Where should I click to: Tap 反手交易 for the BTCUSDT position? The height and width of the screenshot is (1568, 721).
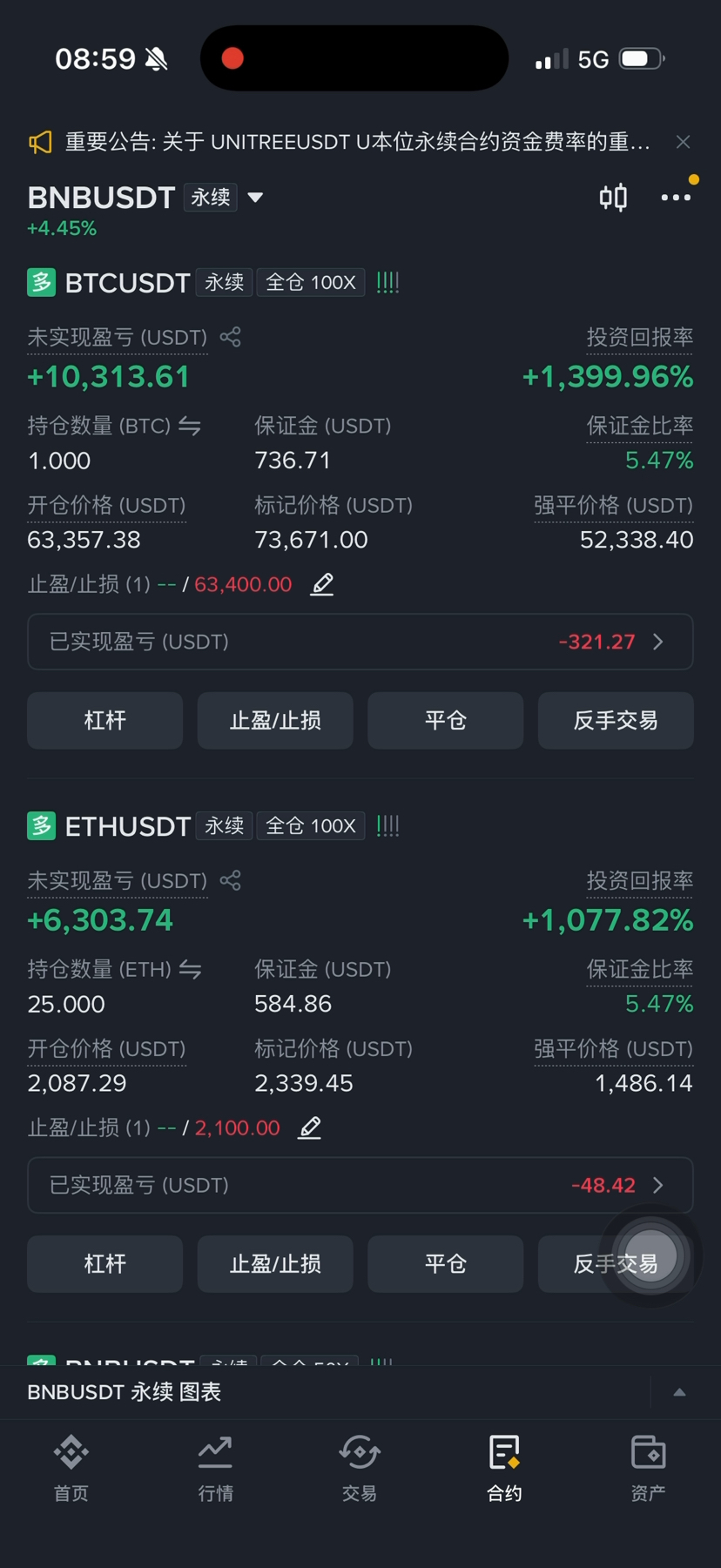[x=616, y=720]
